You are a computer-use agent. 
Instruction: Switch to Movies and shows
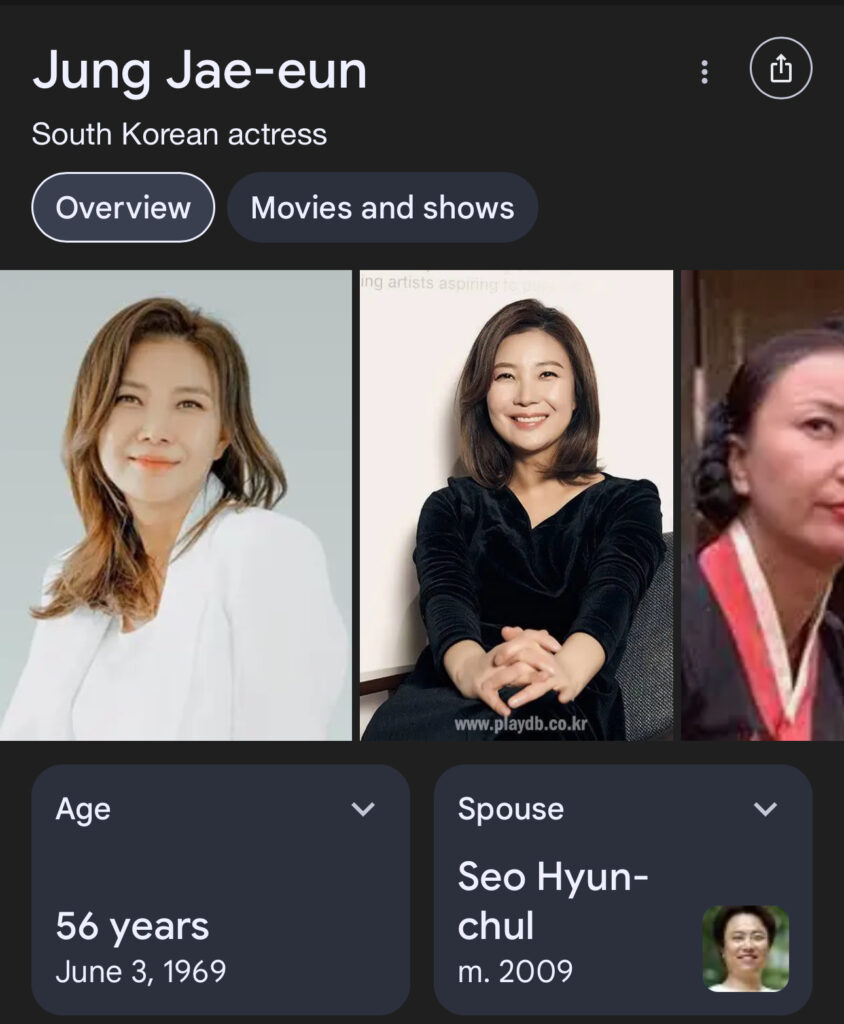point(382,208)
